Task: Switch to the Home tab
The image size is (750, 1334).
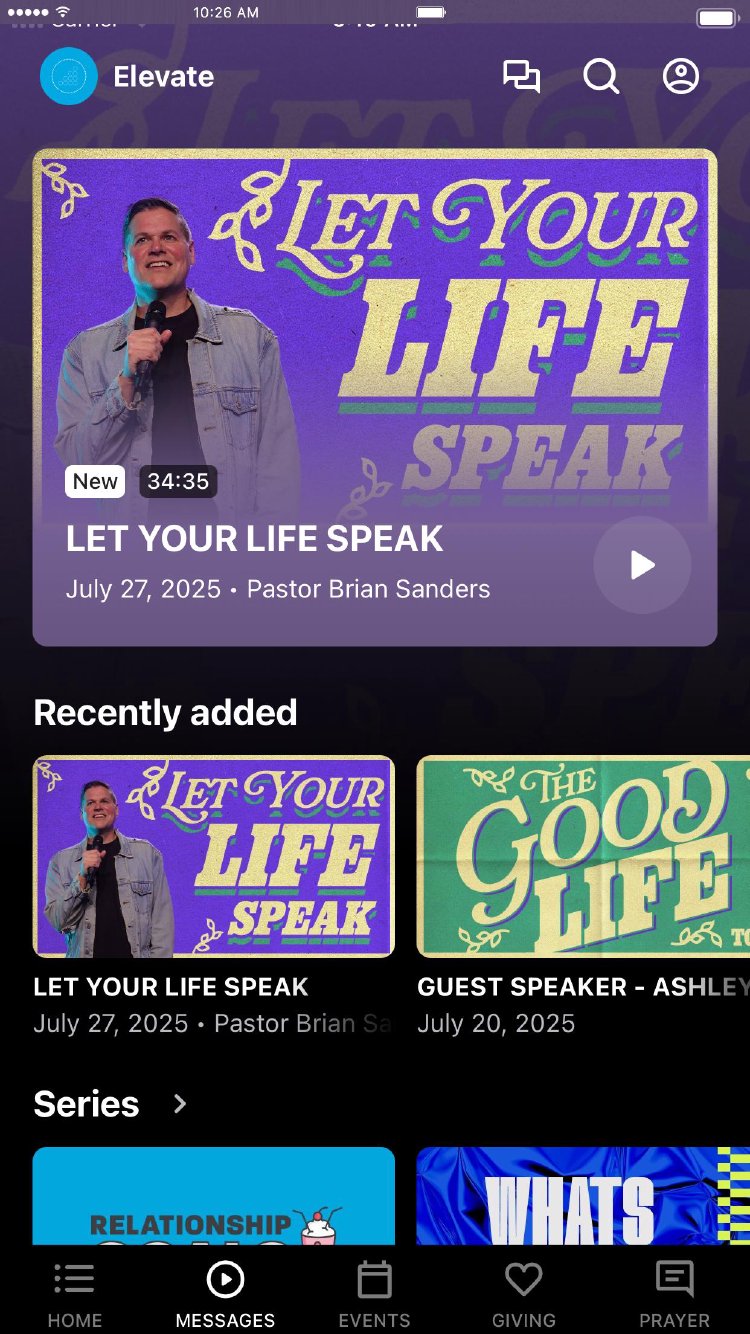Action: (x=75, y=1294)
